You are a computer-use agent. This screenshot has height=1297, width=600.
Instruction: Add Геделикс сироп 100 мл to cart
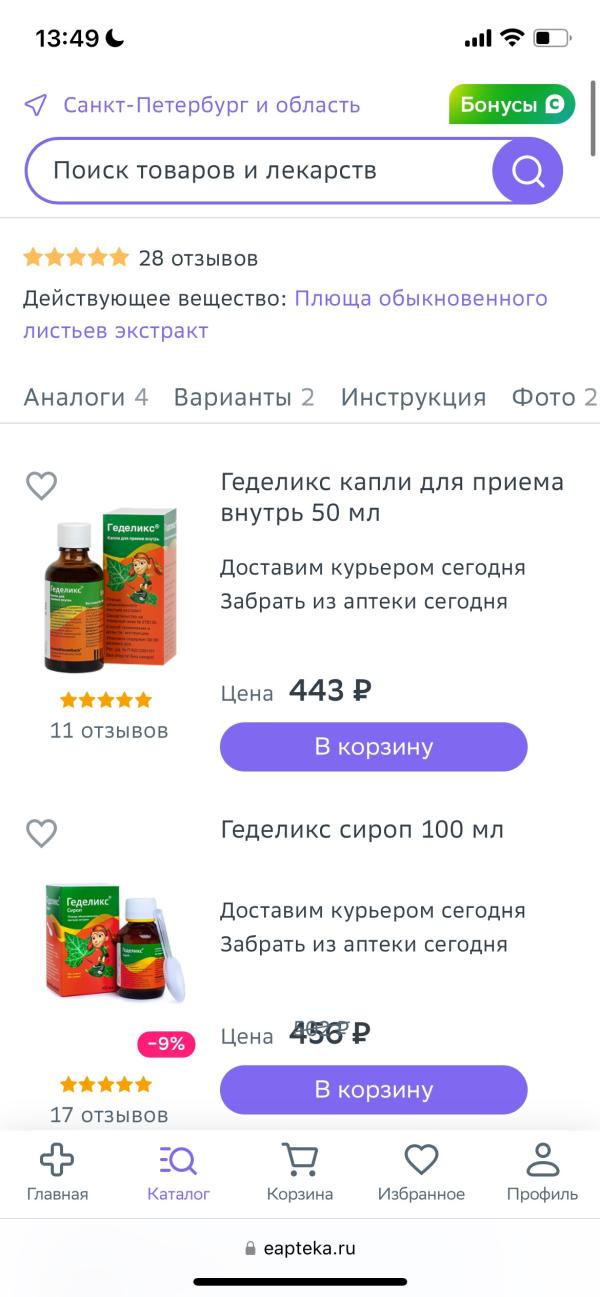pos(373,1089)
